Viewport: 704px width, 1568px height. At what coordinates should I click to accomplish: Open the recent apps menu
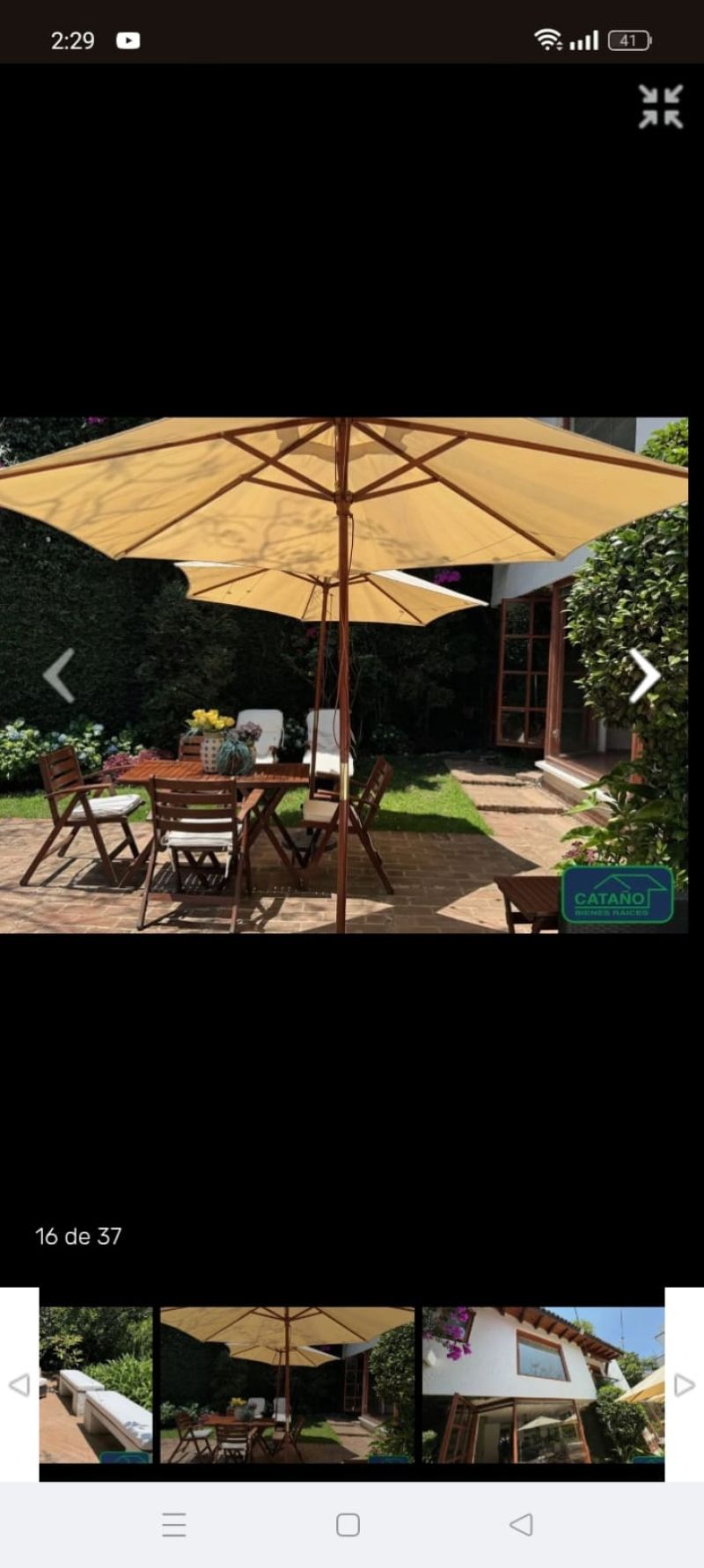174,1525
